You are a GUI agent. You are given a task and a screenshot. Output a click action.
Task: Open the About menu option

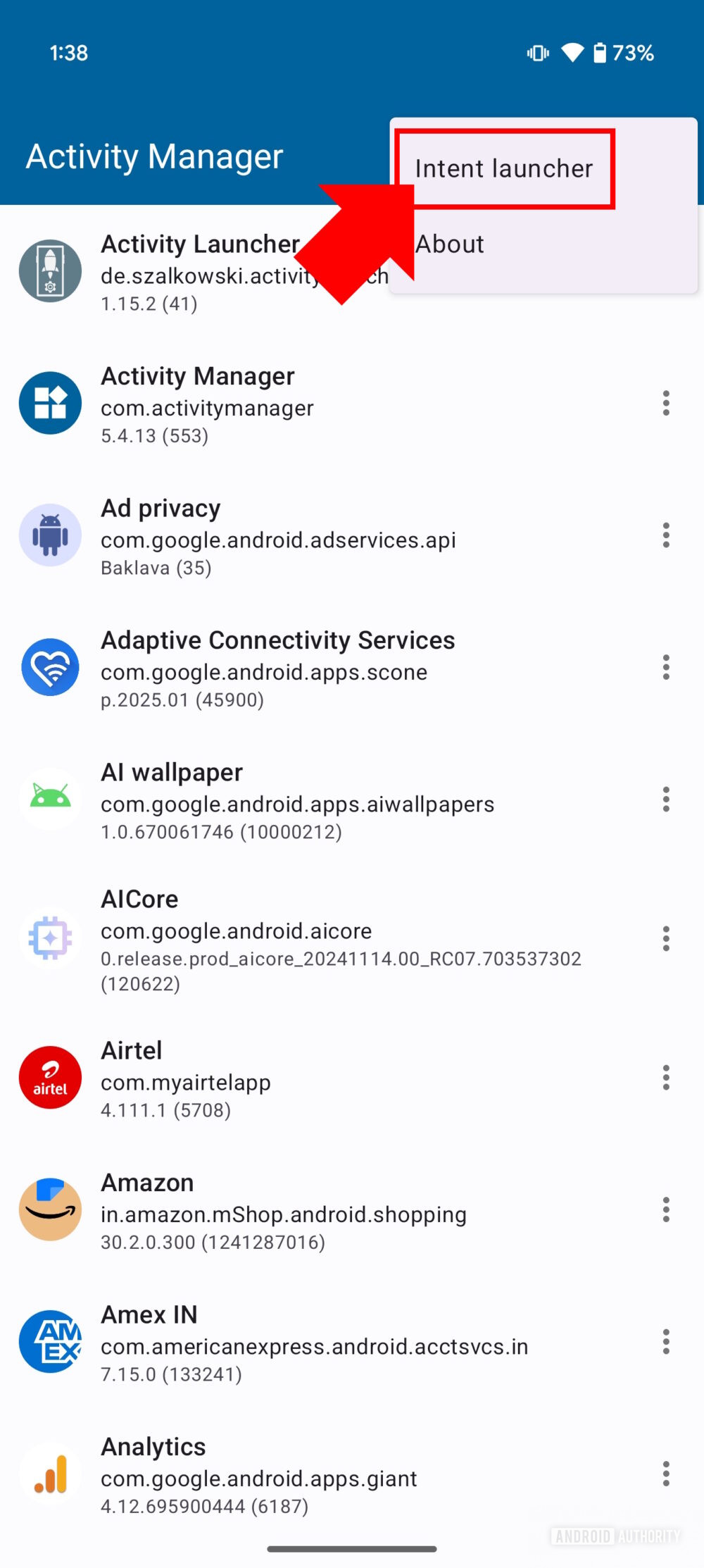(449, 244)
